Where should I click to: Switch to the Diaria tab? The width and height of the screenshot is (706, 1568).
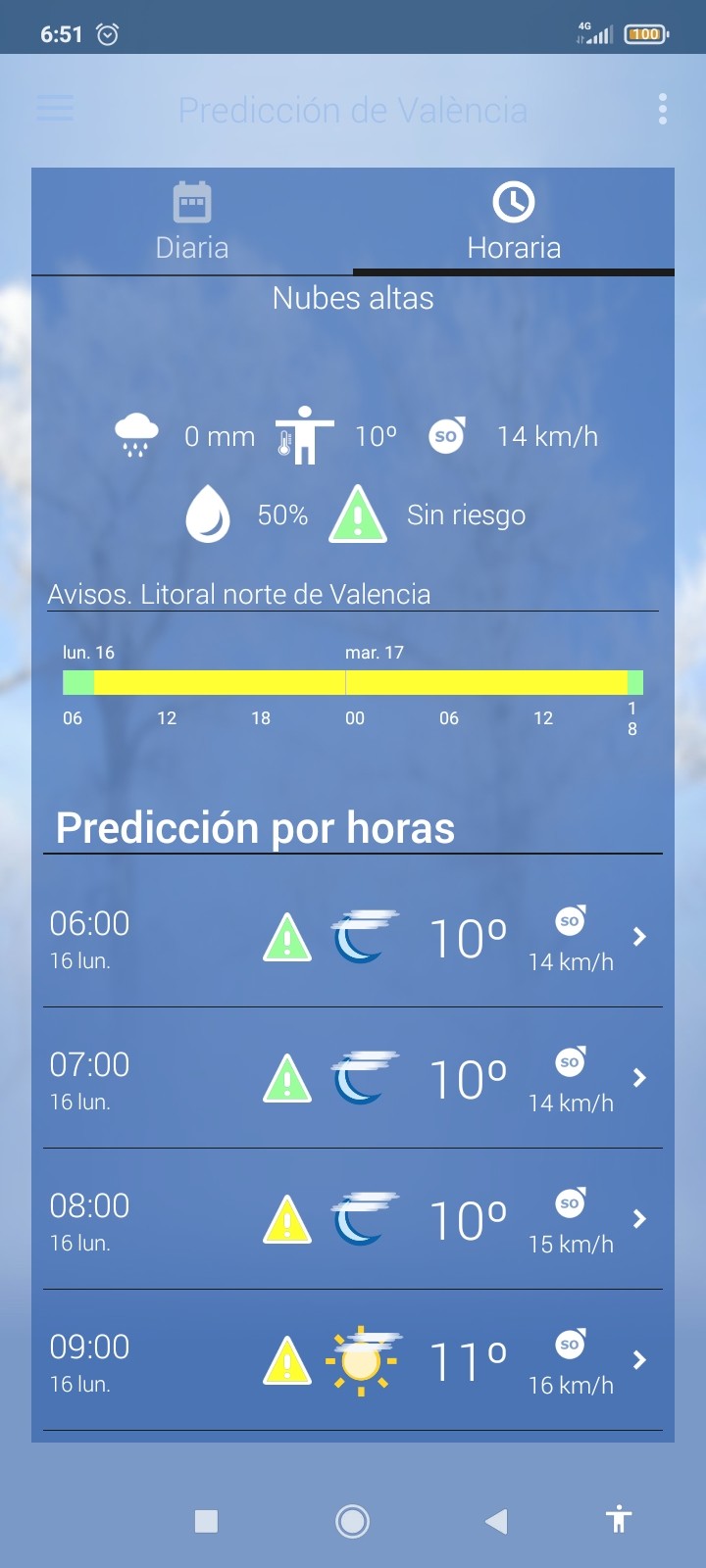pos(192,222)
